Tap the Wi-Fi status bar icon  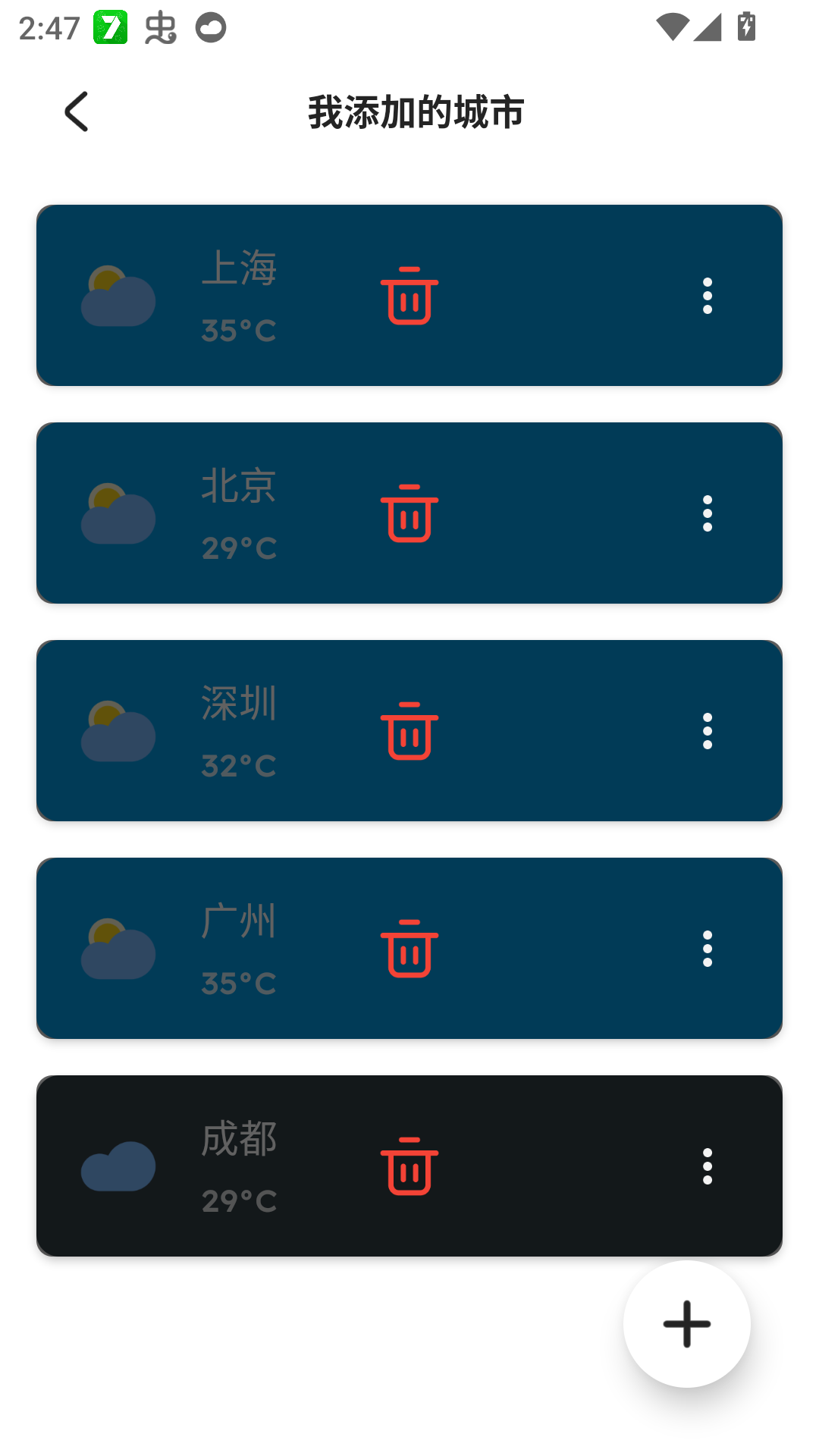pos(673,25)
